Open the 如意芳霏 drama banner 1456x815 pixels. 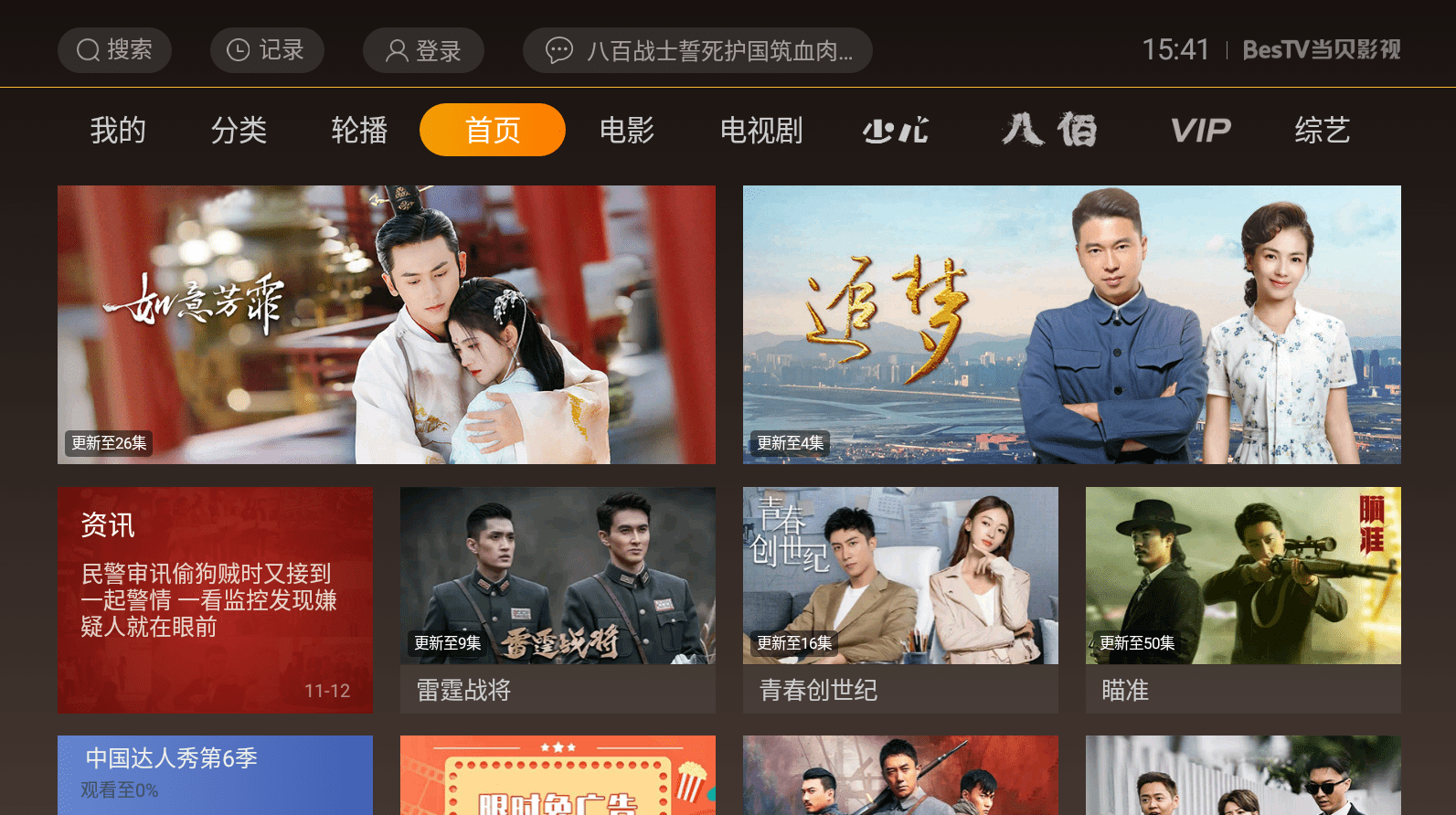[387, 324]
